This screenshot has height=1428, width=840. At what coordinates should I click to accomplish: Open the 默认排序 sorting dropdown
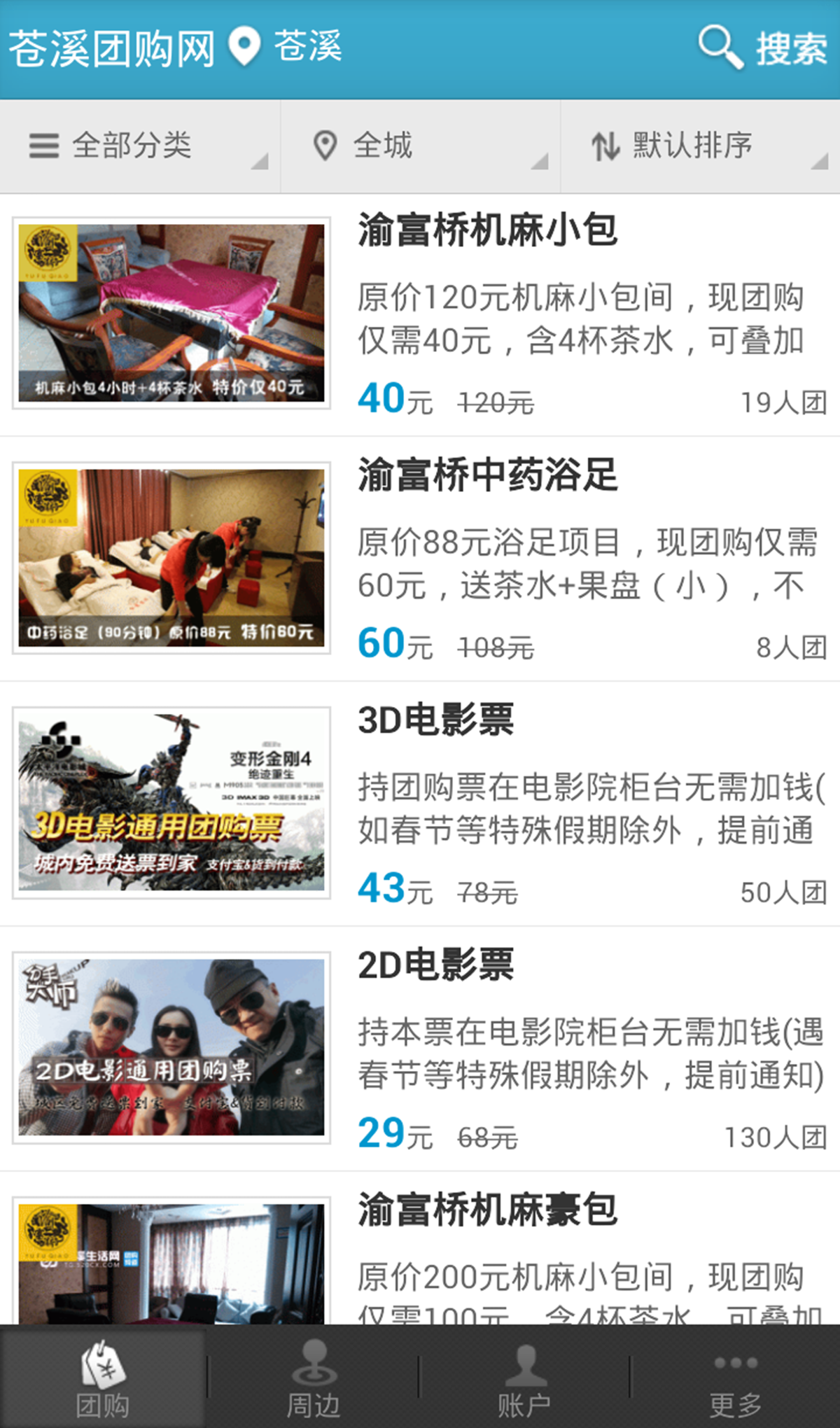(701, 146)
